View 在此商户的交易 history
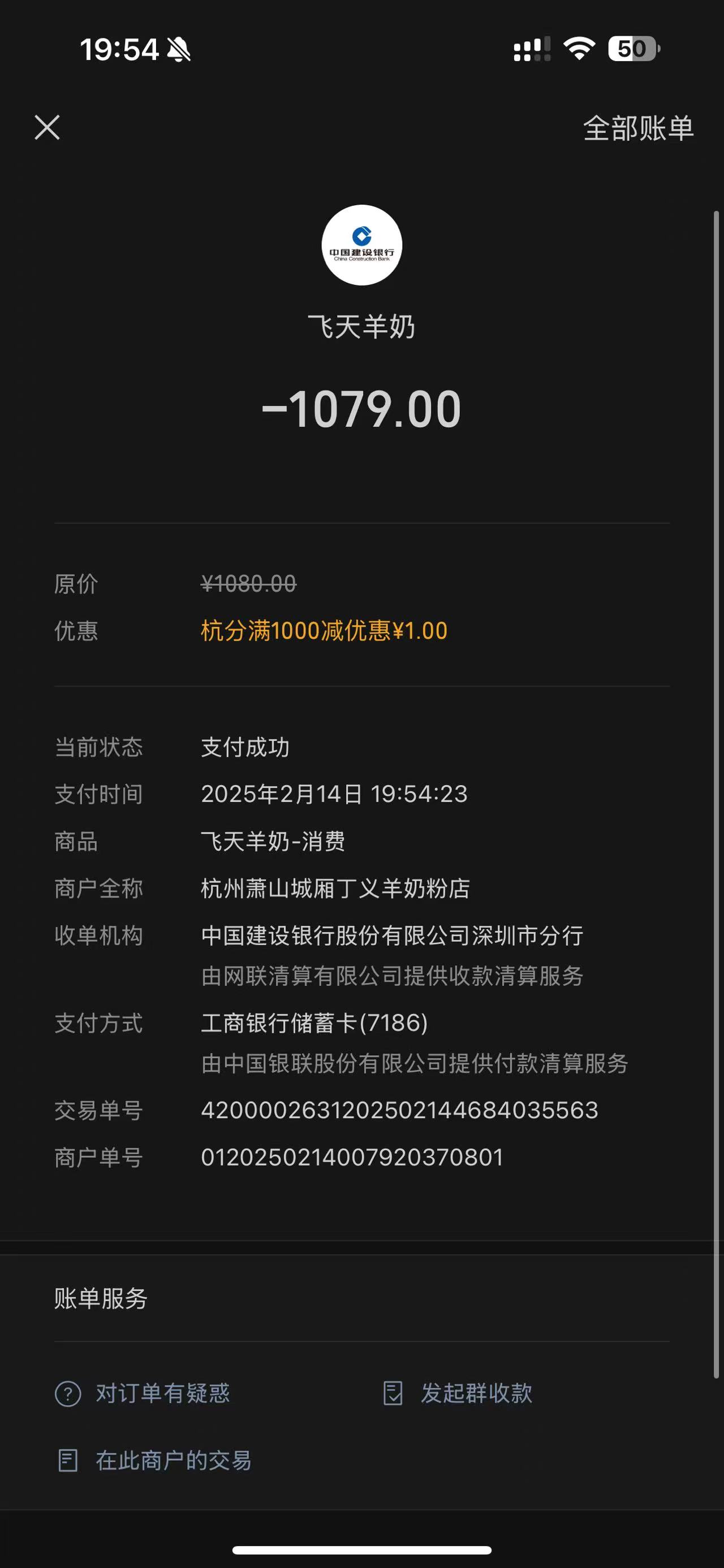The image size is (724, 1568). pos(154,1460)
